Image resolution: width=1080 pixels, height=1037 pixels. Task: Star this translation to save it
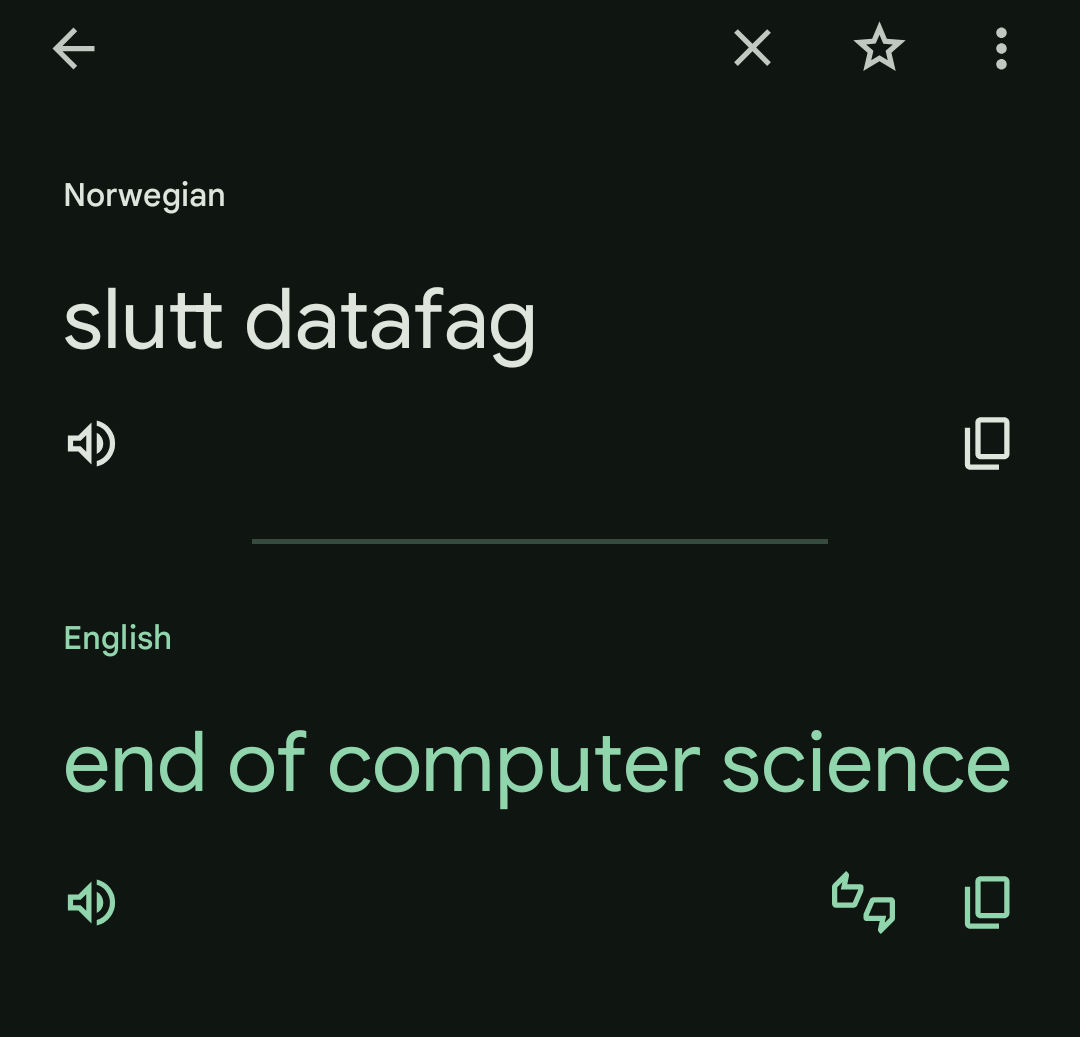pyautogui.click(x=879, y=48)
